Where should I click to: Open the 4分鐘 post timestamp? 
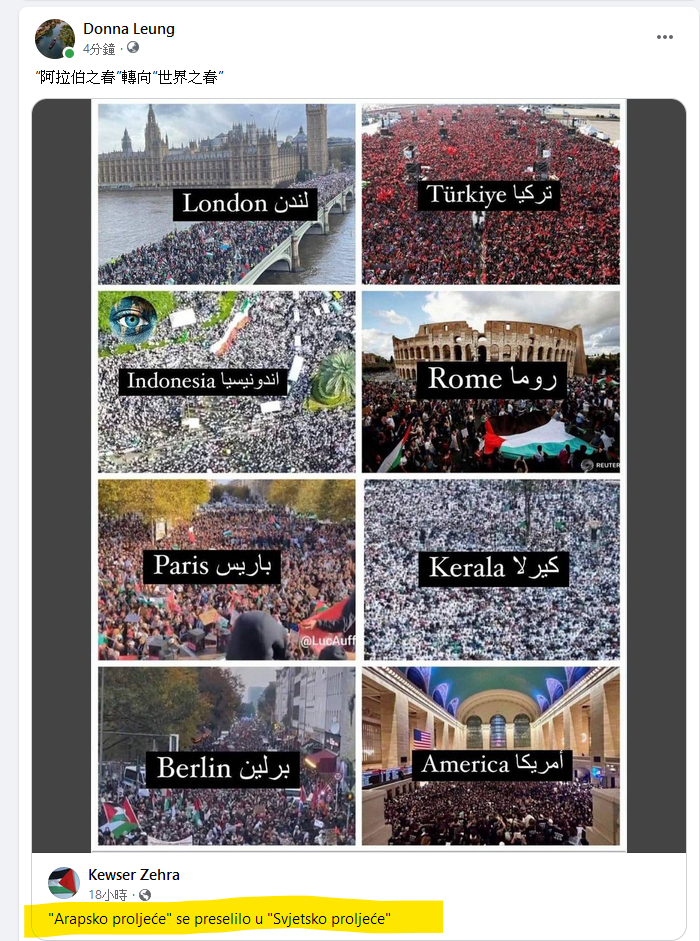100,48
